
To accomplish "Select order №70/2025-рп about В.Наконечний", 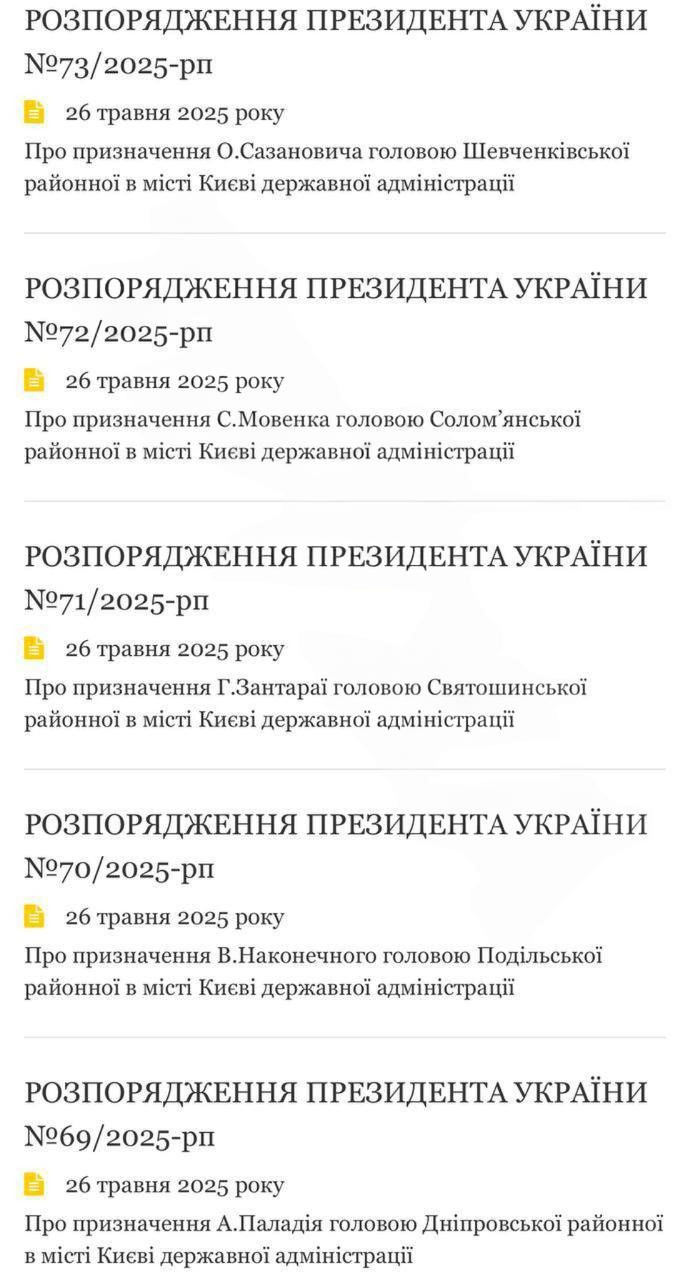I will coord(335,846).
